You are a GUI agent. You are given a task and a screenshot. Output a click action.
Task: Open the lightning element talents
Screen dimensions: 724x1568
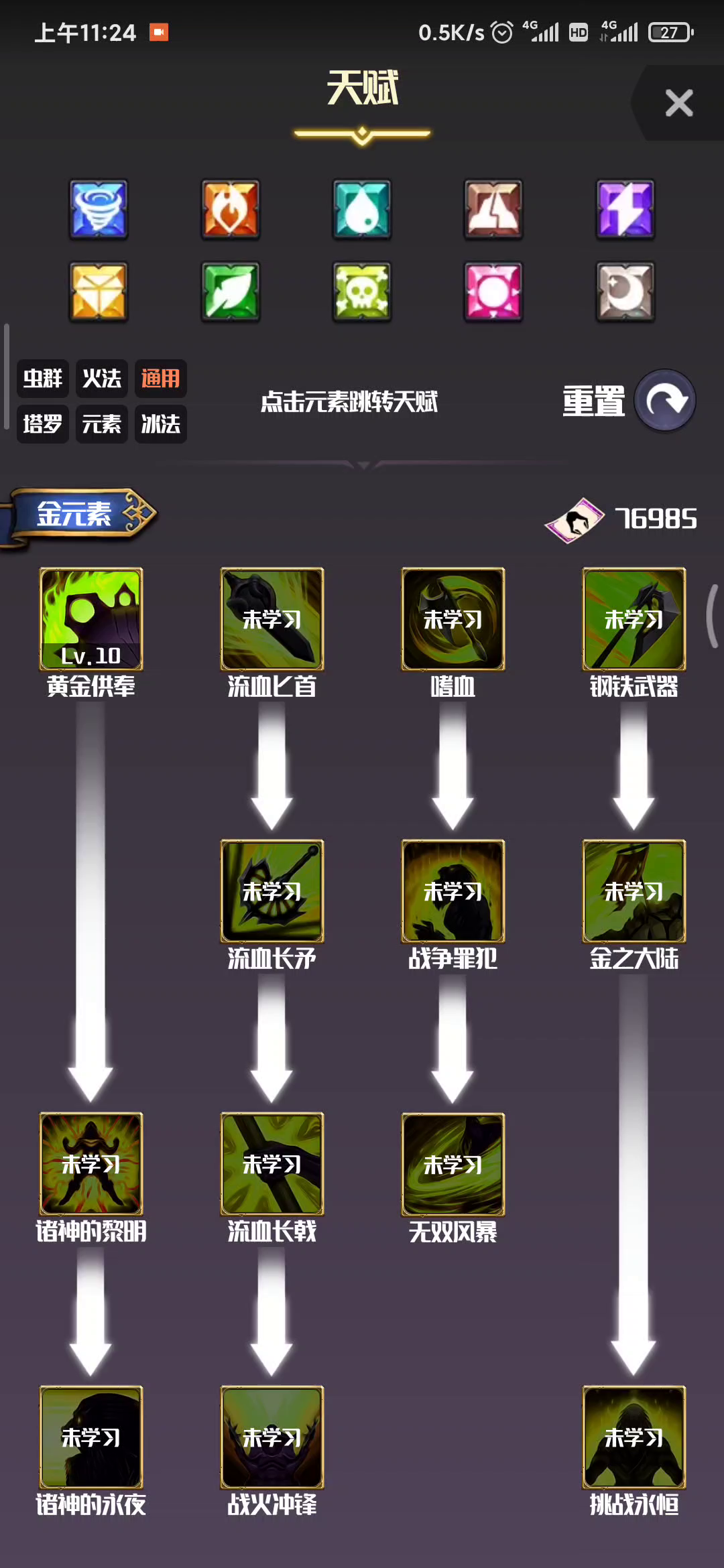click(x=625, y=209)
